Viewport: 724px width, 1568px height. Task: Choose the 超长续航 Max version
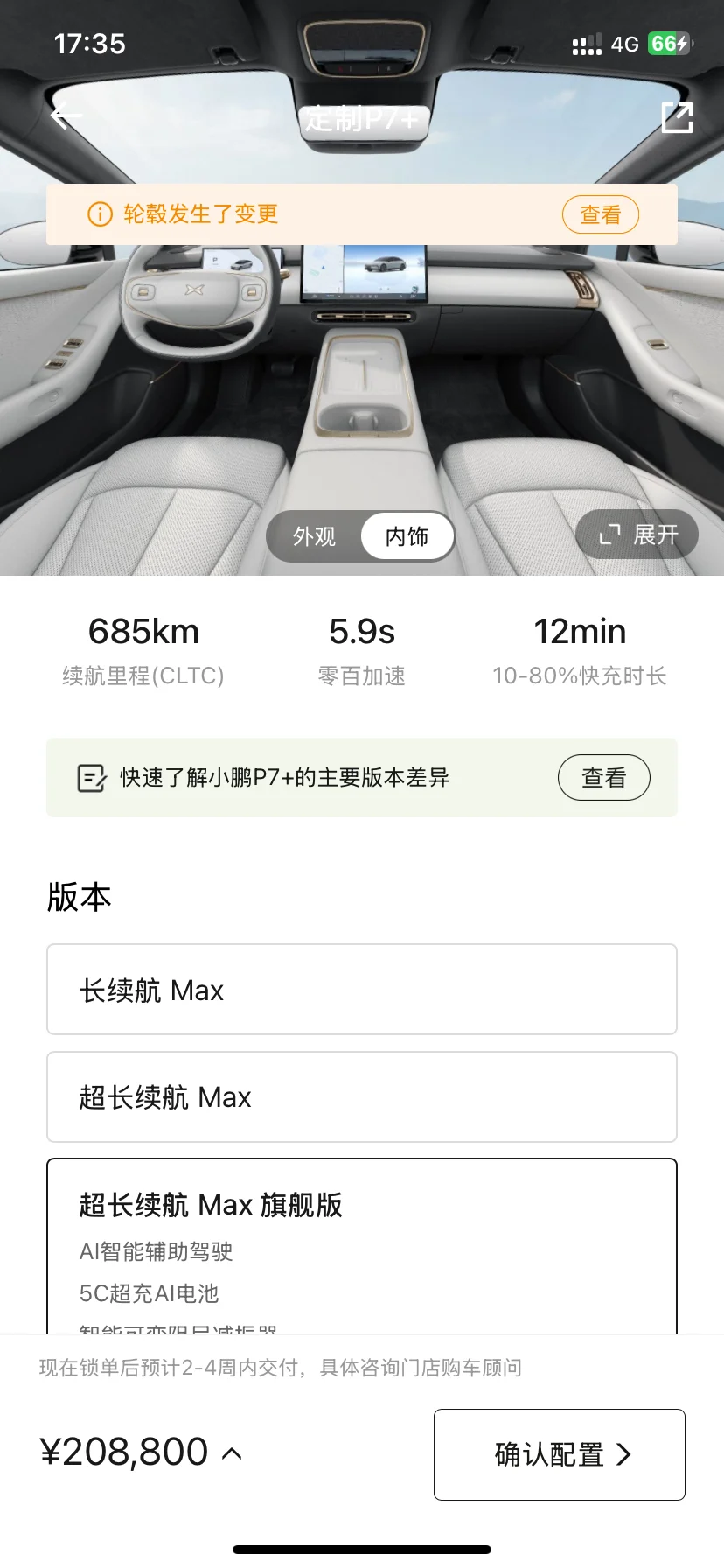tap(362, 1096)
